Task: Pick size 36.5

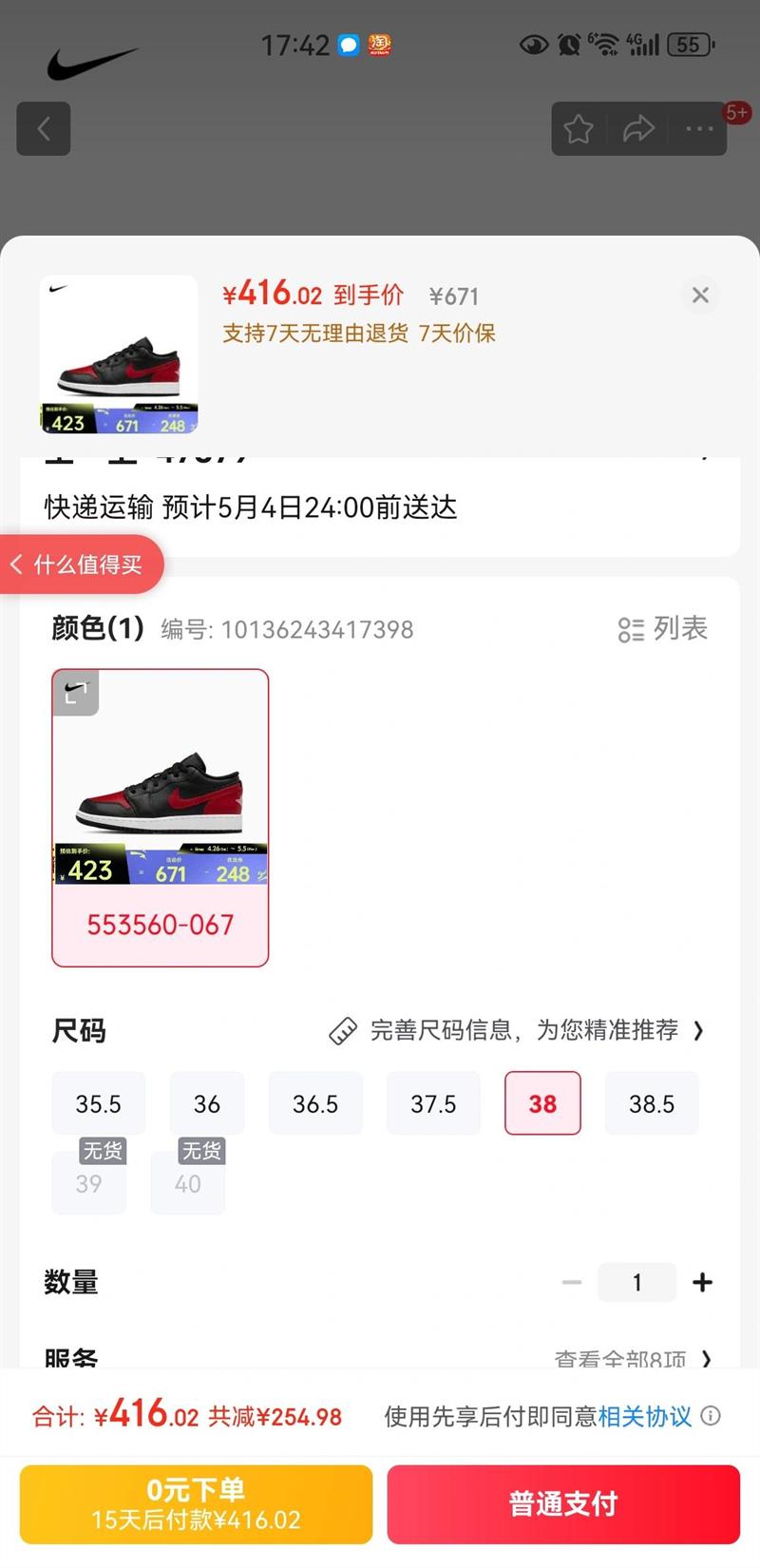Action: pos(315,1103)
